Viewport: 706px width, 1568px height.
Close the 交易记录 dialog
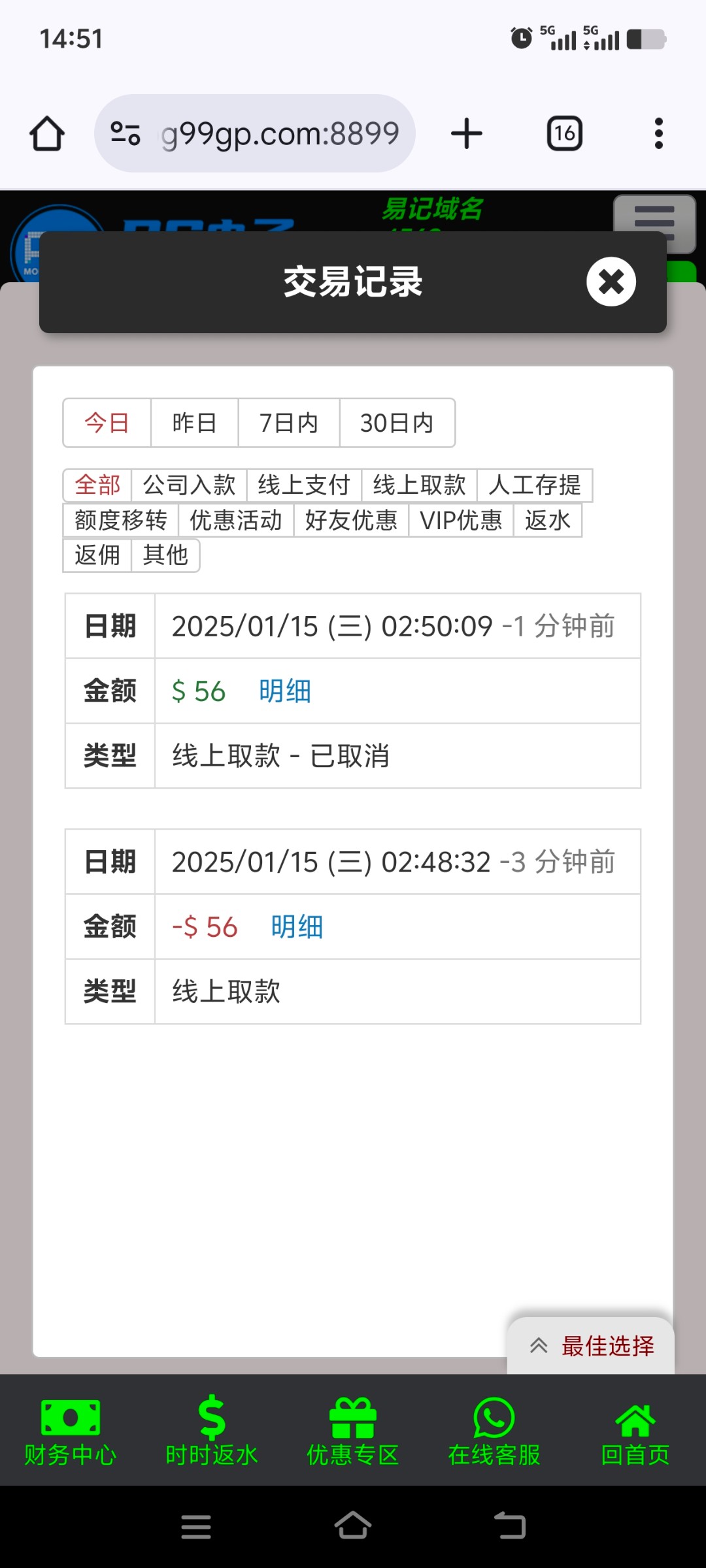tap(611, 282)
